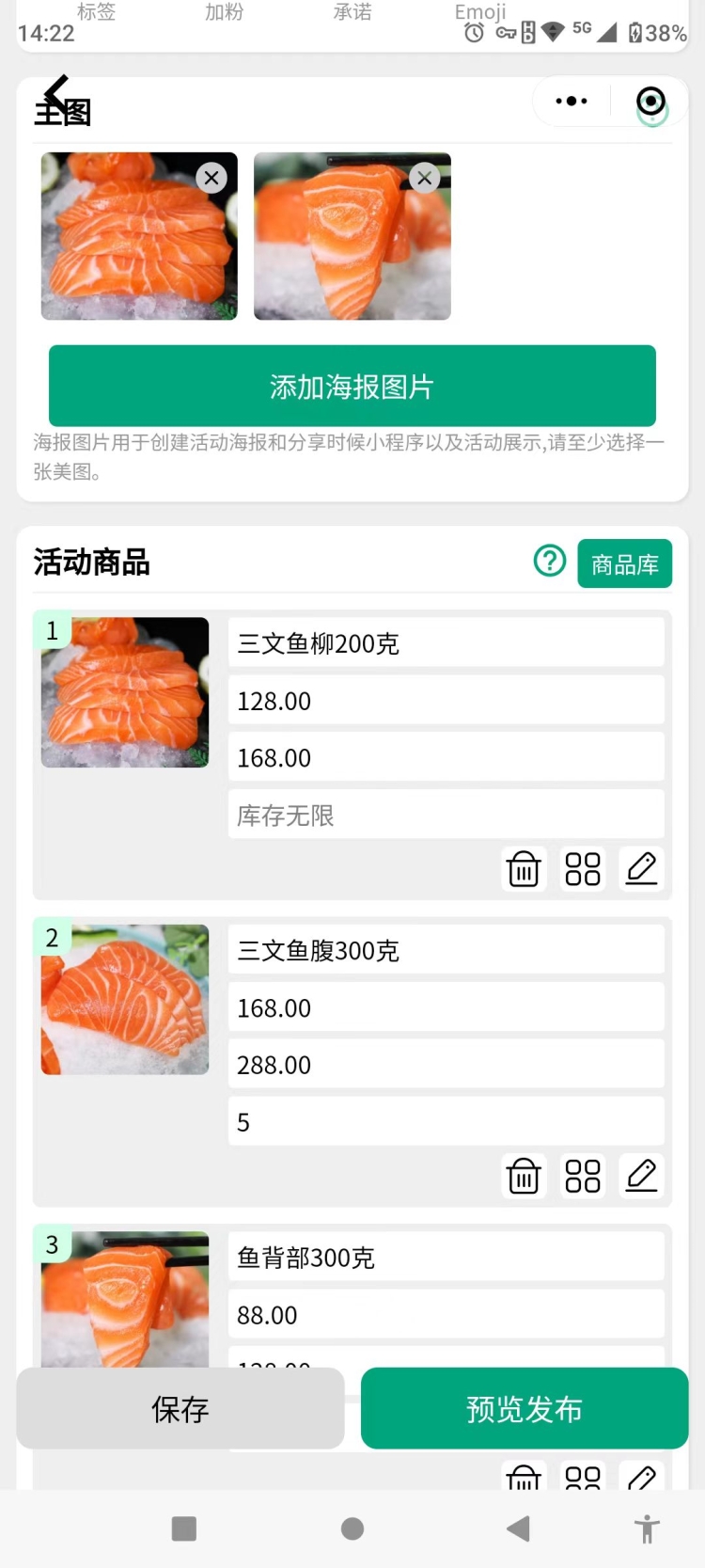Screen dimensions: 705x1568
Task: Close the mini program with the circle icon
Action: (650, 102)
